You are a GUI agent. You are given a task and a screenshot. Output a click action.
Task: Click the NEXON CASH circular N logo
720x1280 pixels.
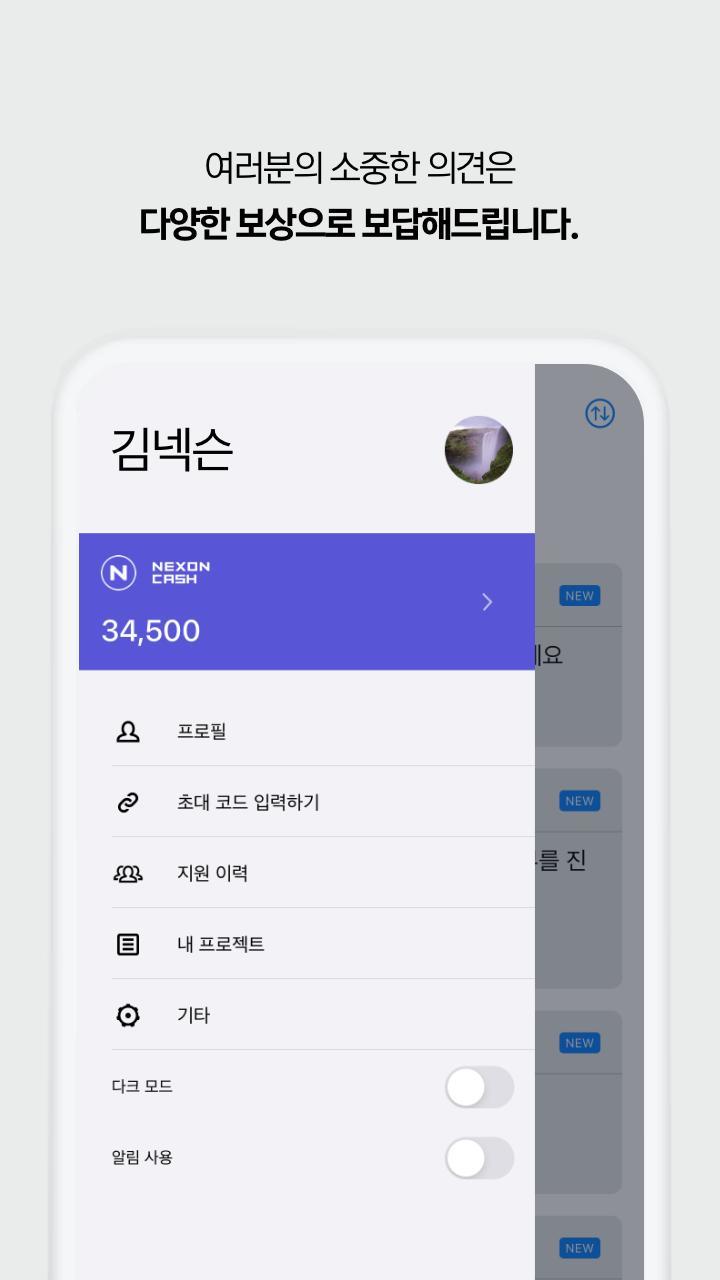(118, 572)
